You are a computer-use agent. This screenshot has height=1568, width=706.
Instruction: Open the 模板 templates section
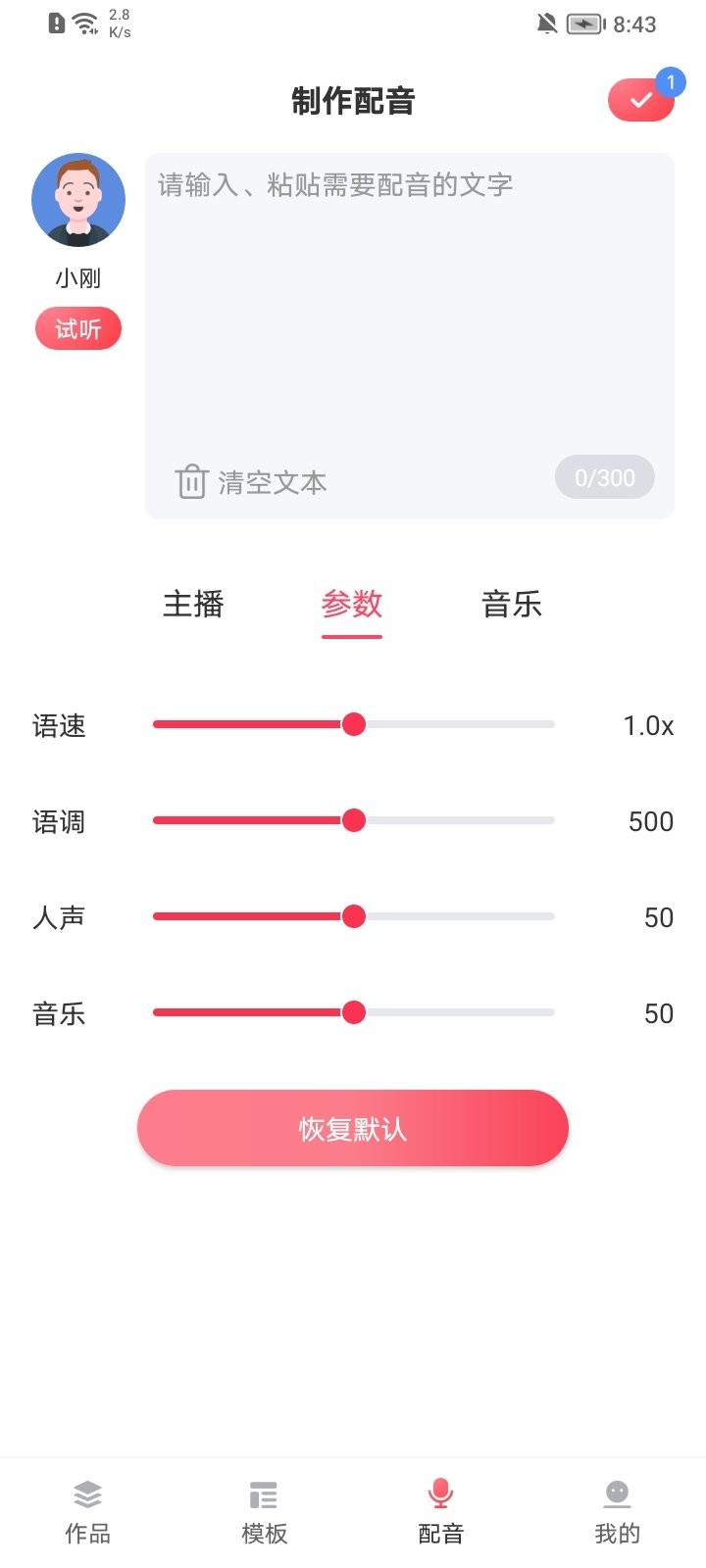coord(263,1509)
